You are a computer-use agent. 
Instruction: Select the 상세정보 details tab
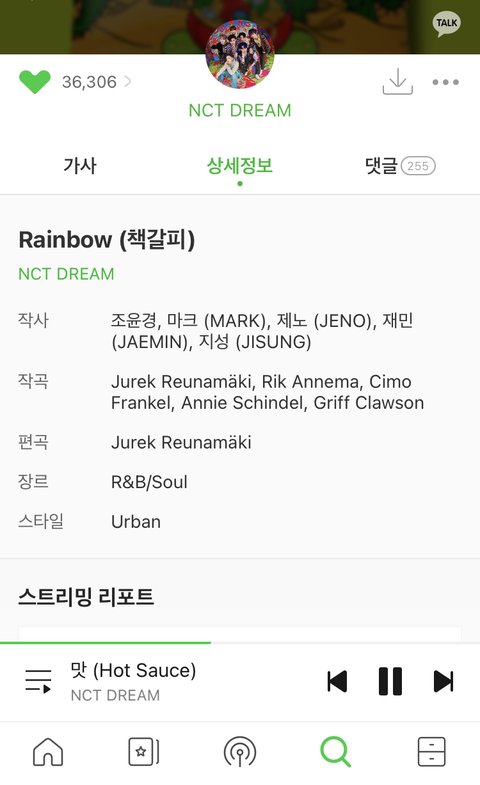tap(240, 166)
